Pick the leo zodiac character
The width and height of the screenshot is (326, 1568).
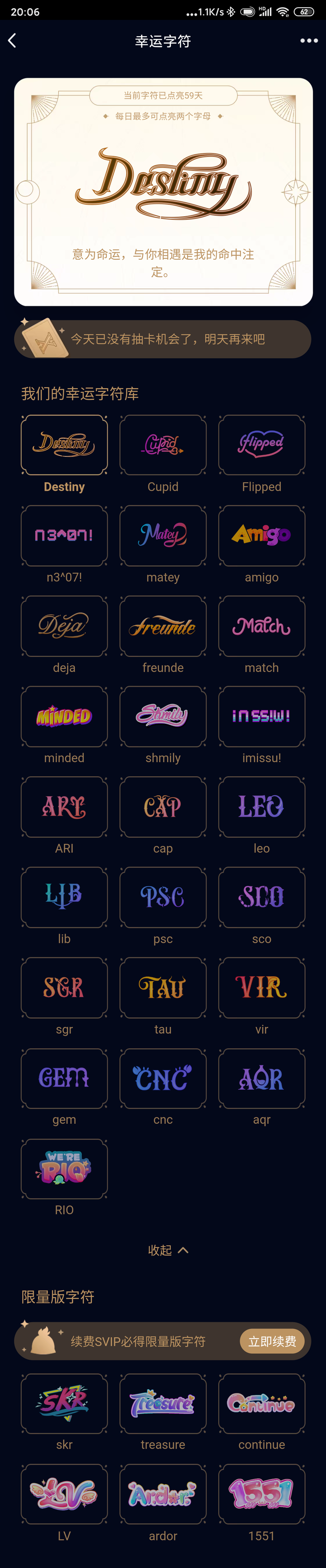pyautogui.click(x=261, y=807)
